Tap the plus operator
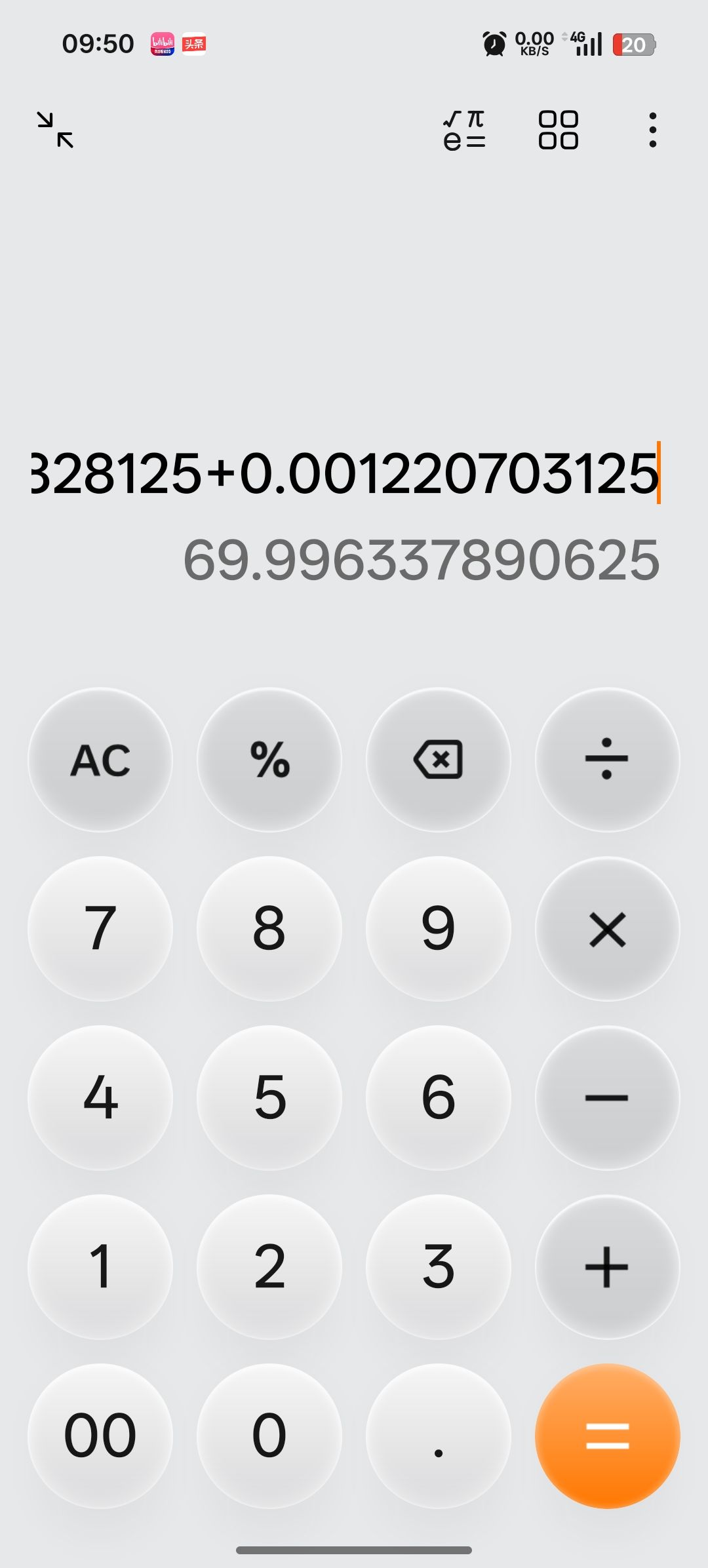Viewport: 708px width, 1568px height. pos(608,1267)
